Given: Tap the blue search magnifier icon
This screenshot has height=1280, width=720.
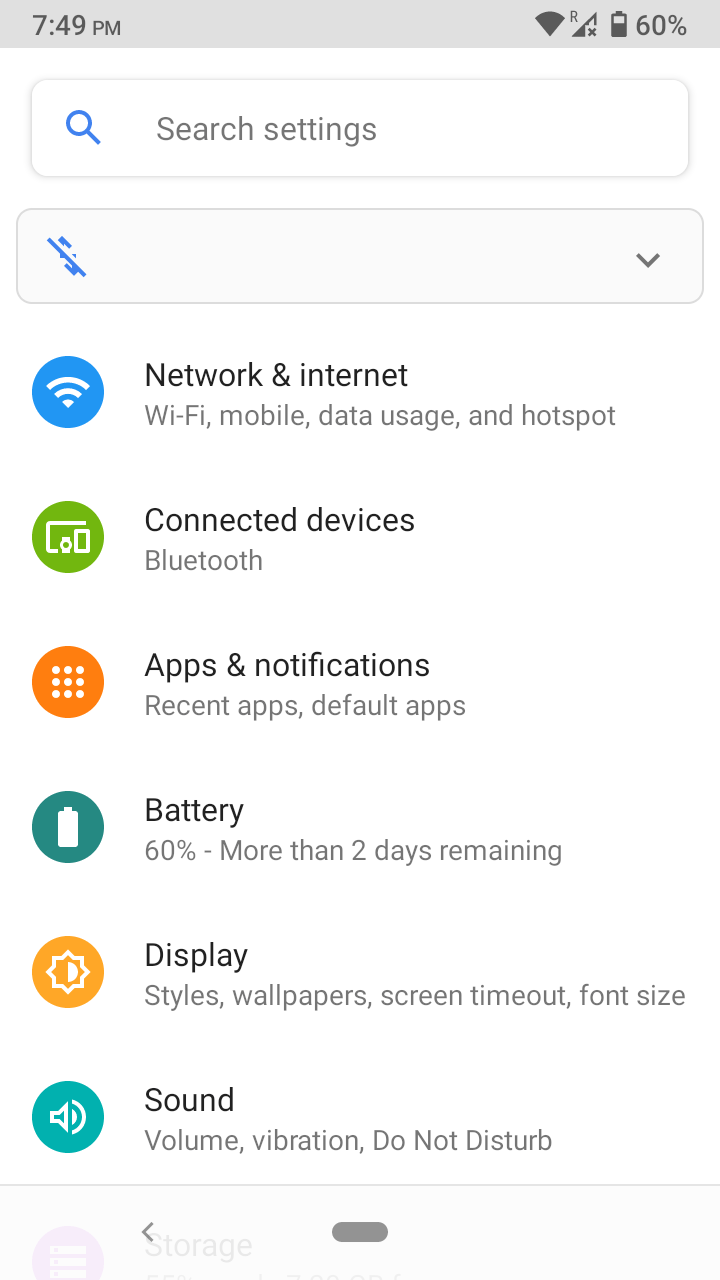Looking at the screenshot, I should point(84,128).
